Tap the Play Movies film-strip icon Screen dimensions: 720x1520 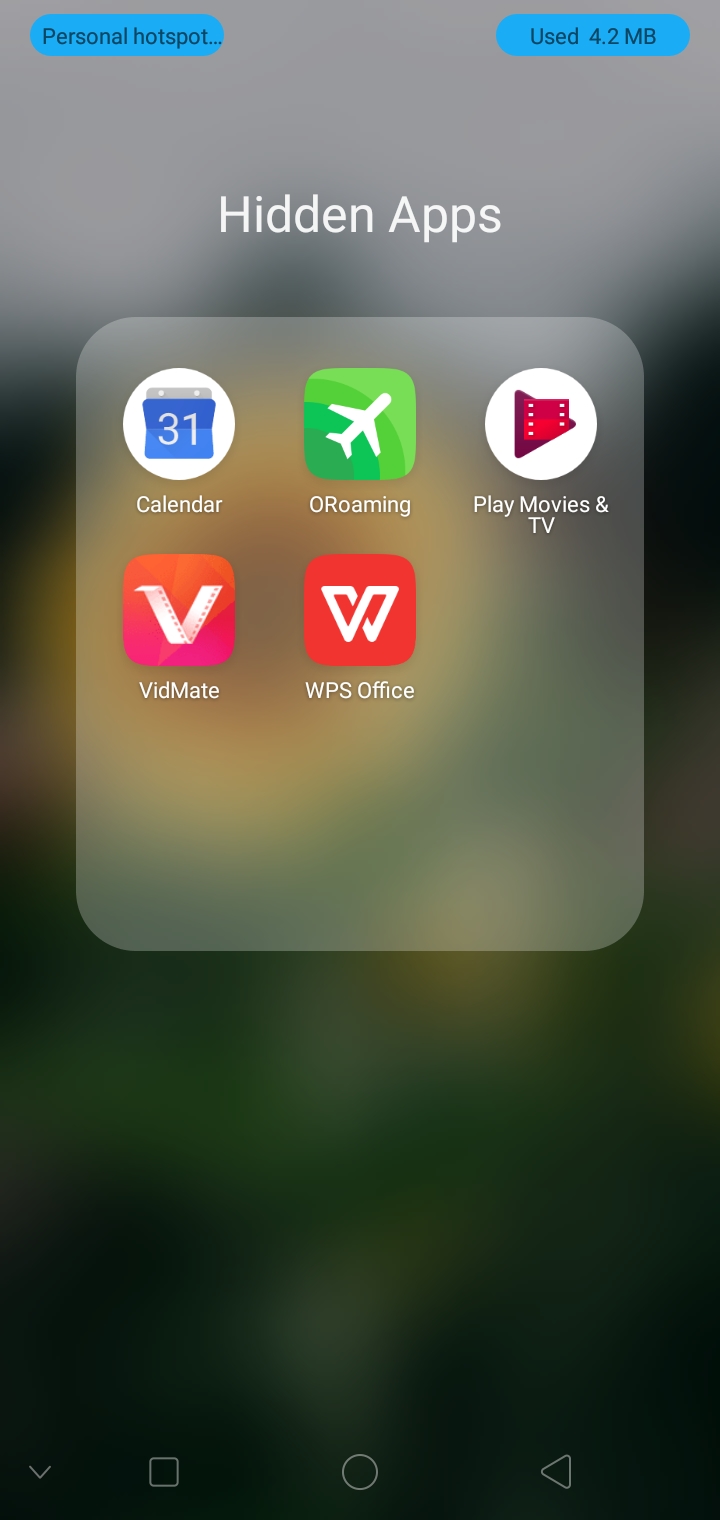(540, 422)
